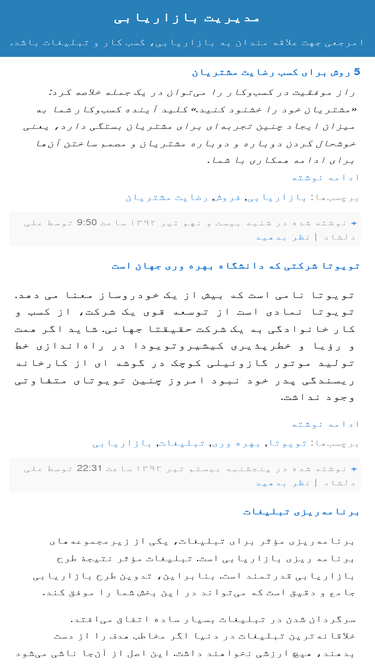The height and width of the screenshot is (667, 375).
Task: Open the blog title مدیریت بازاریابی in the header
Action: (187, 19)
